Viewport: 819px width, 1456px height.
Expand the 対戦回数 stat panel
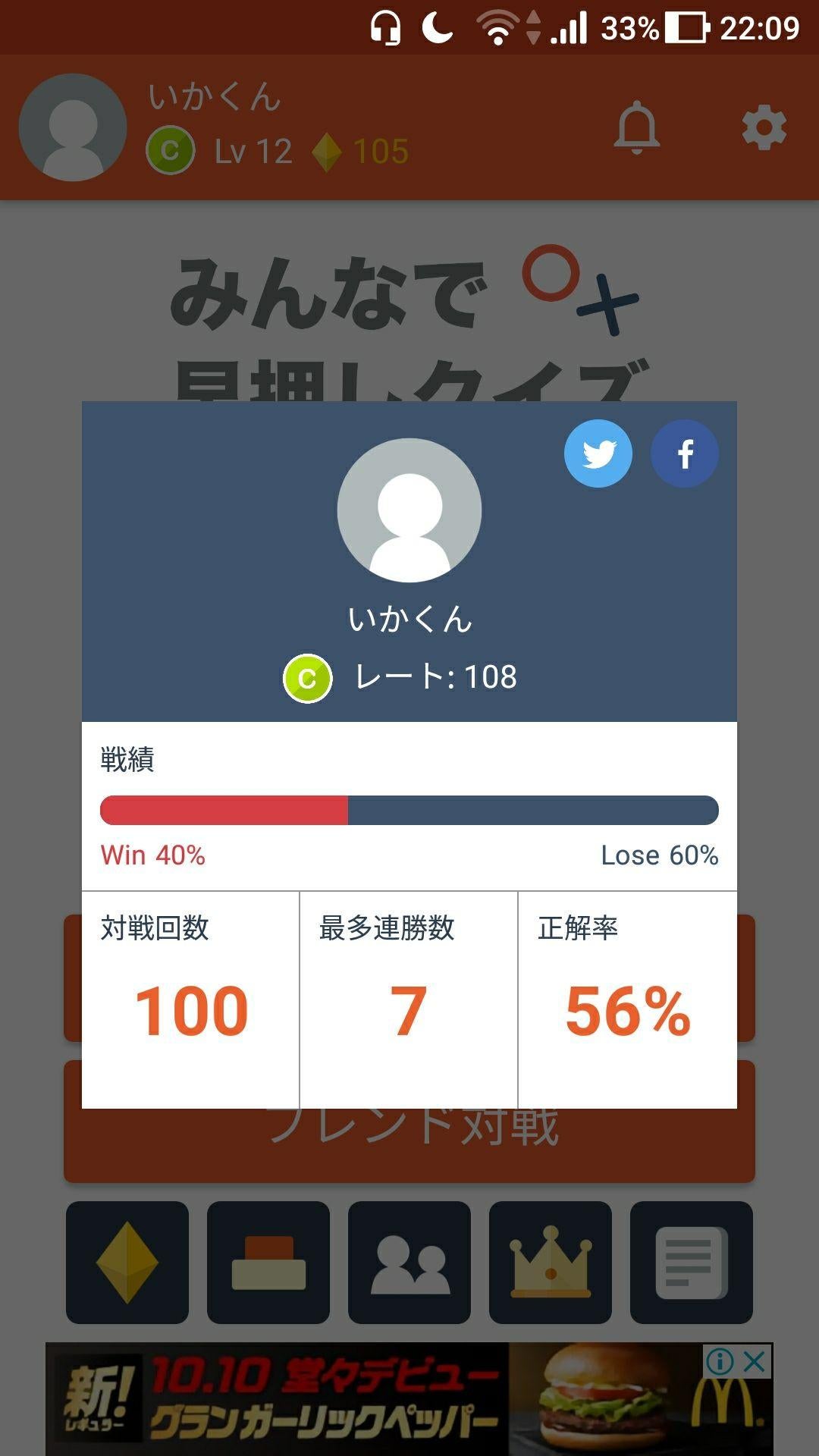pyautogui.click(x=190, y=986)
